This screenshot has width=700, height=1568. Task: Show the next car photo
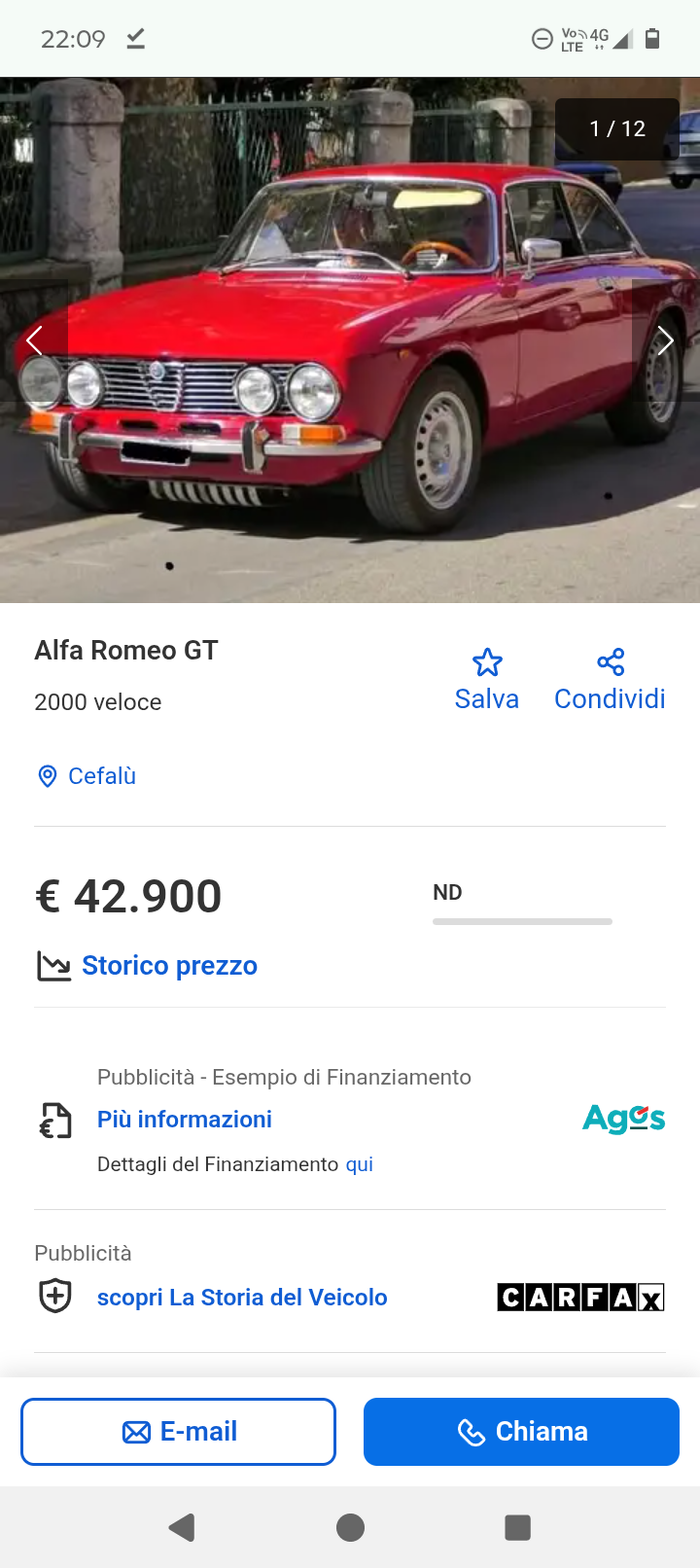click(665, 340)
